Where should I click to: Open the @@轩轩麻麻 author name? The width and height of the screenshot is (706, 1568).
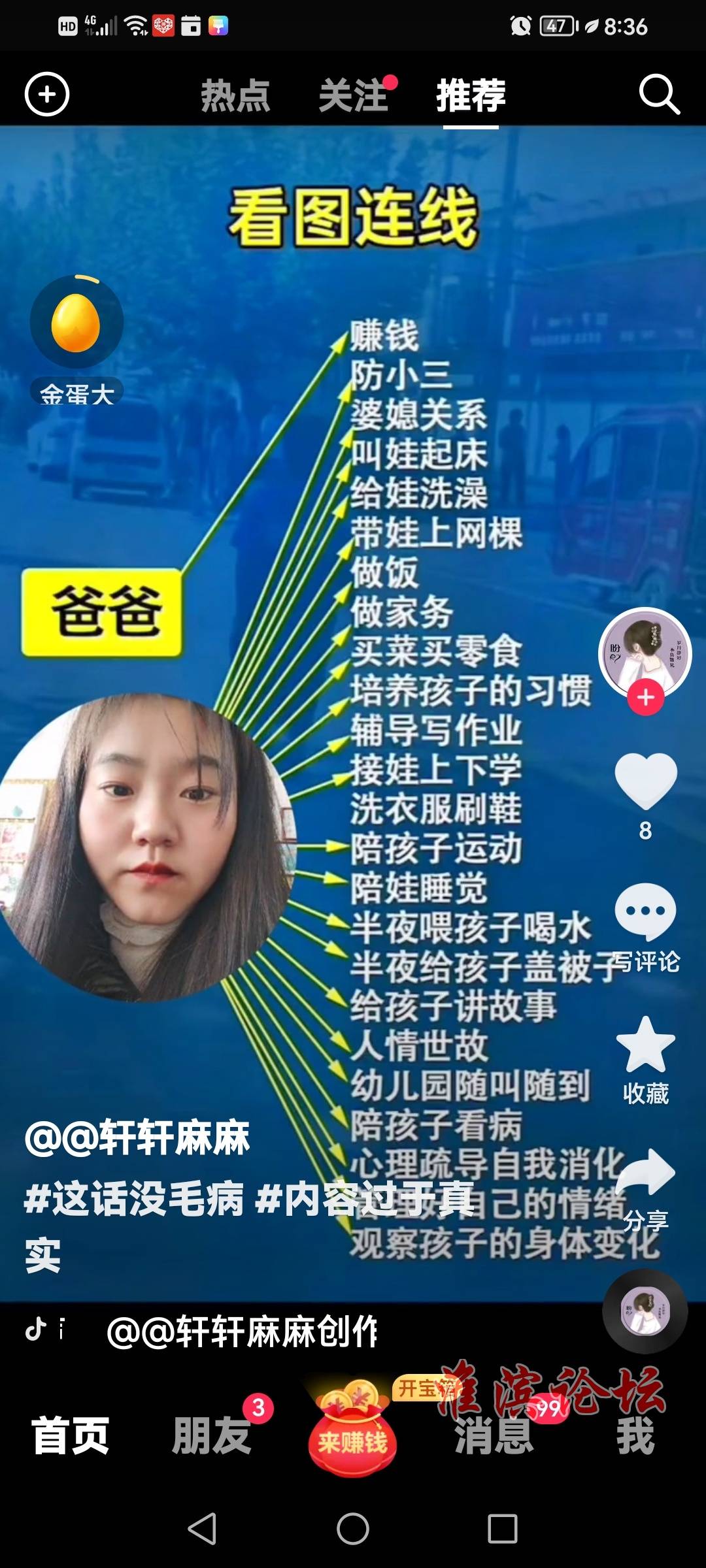137,1138
